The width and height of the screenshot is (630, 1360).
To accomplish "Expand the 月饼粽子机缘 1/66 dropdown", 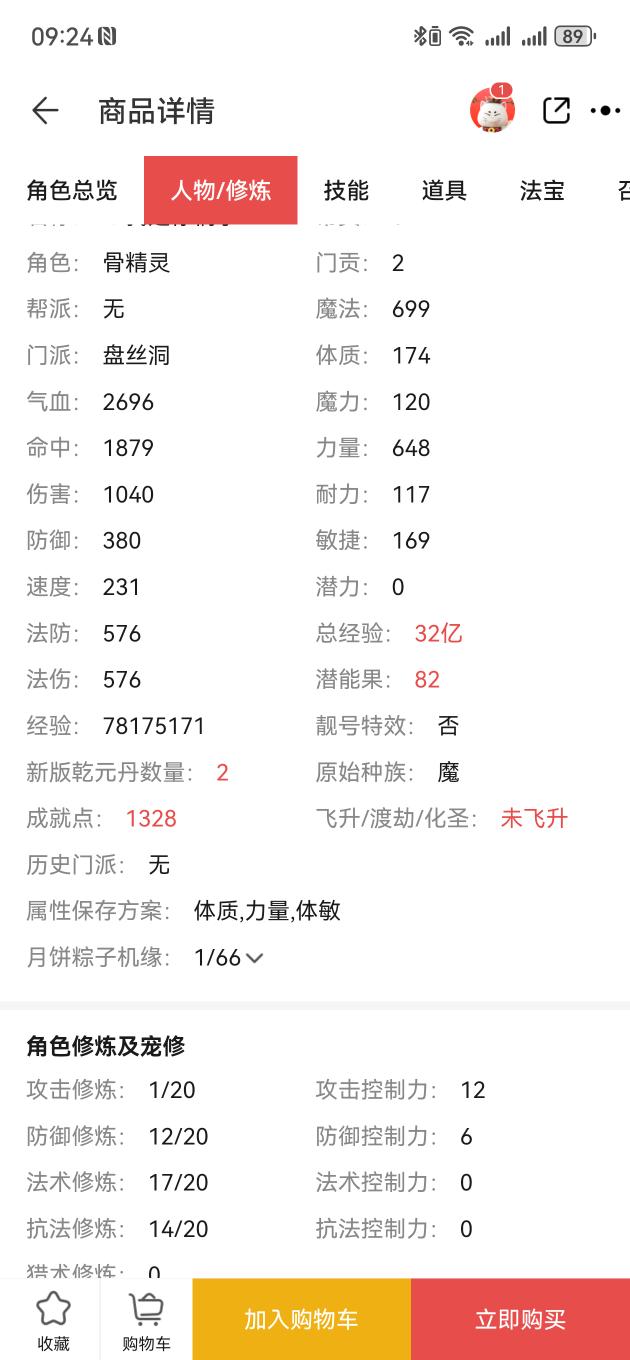I will coord(229,958).
